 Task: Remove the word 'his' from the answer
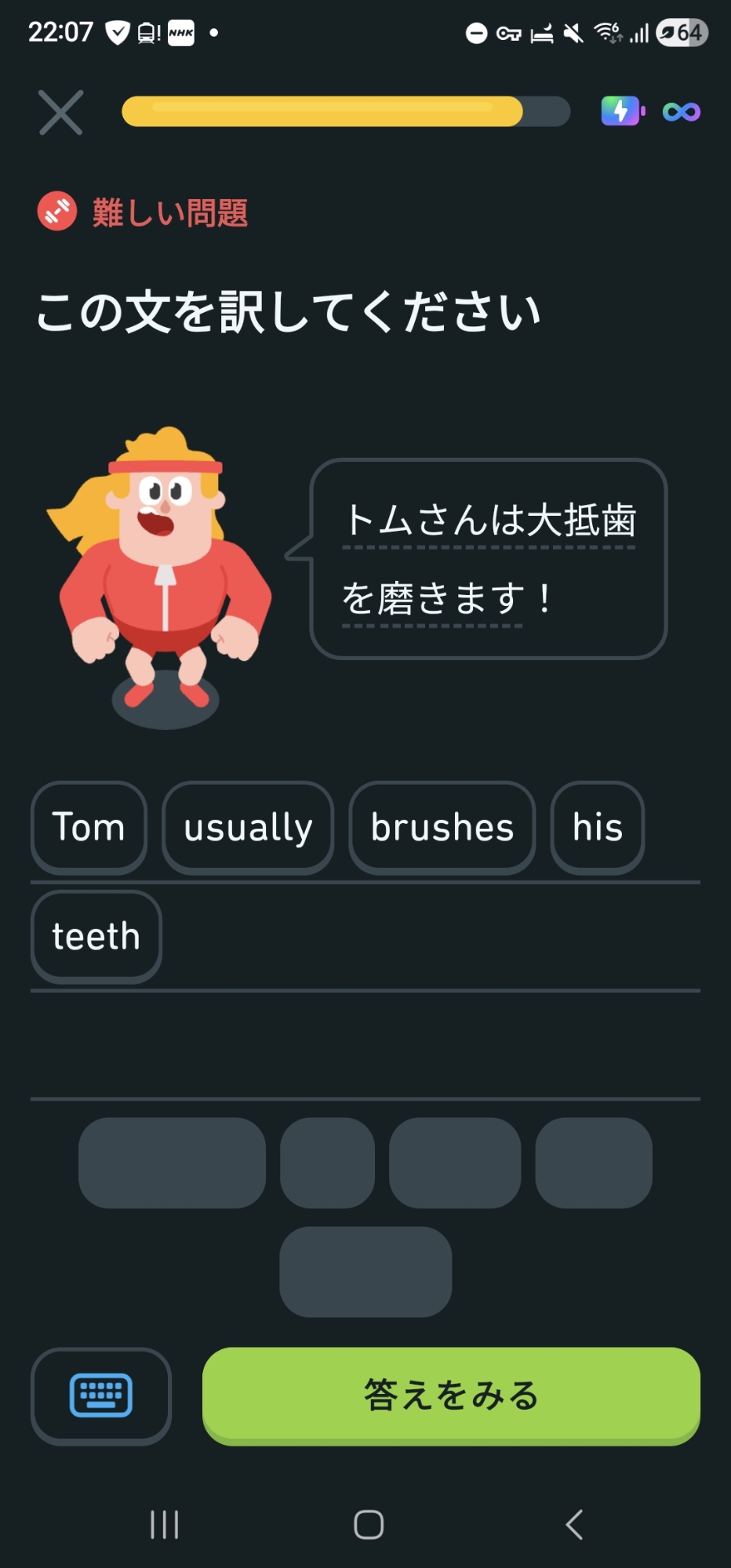tap(598, 827)
